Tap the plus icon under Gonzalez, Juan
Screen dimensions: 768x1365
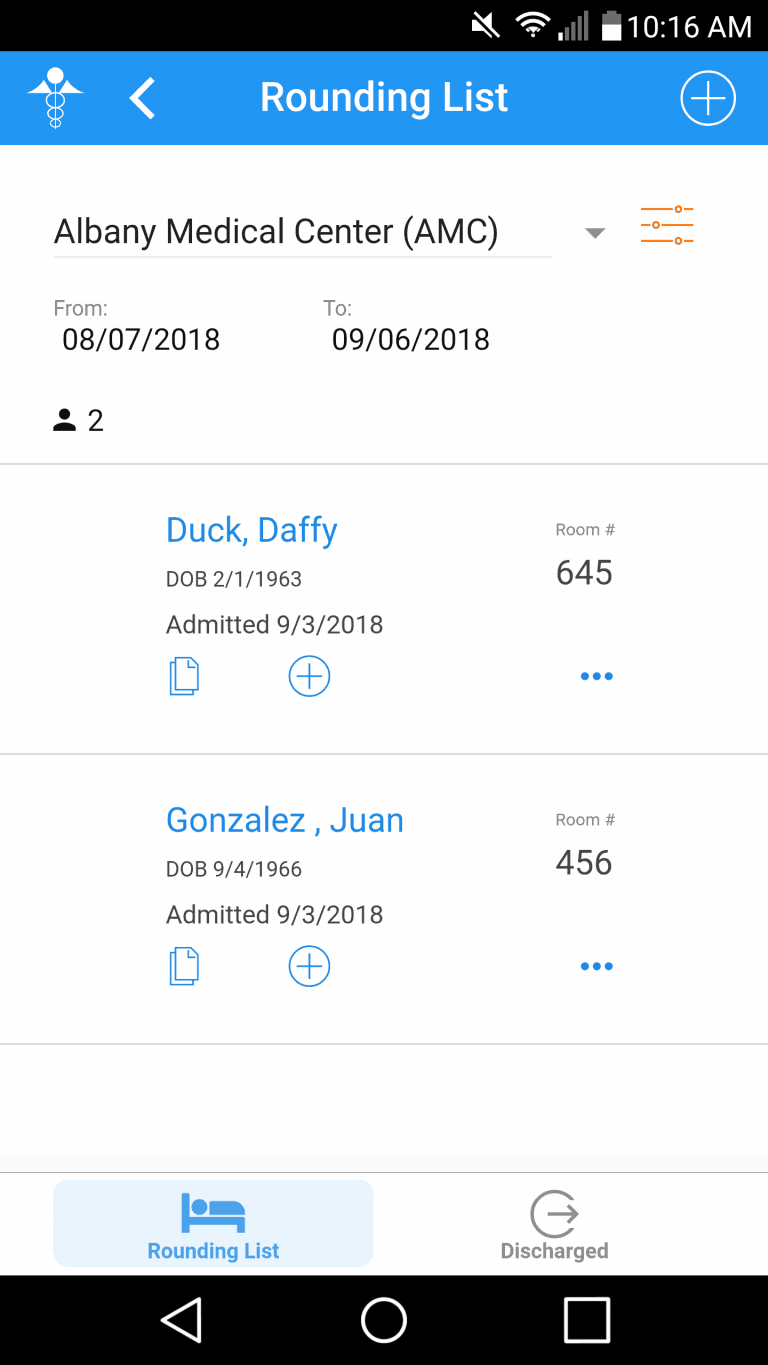(309, 967)
